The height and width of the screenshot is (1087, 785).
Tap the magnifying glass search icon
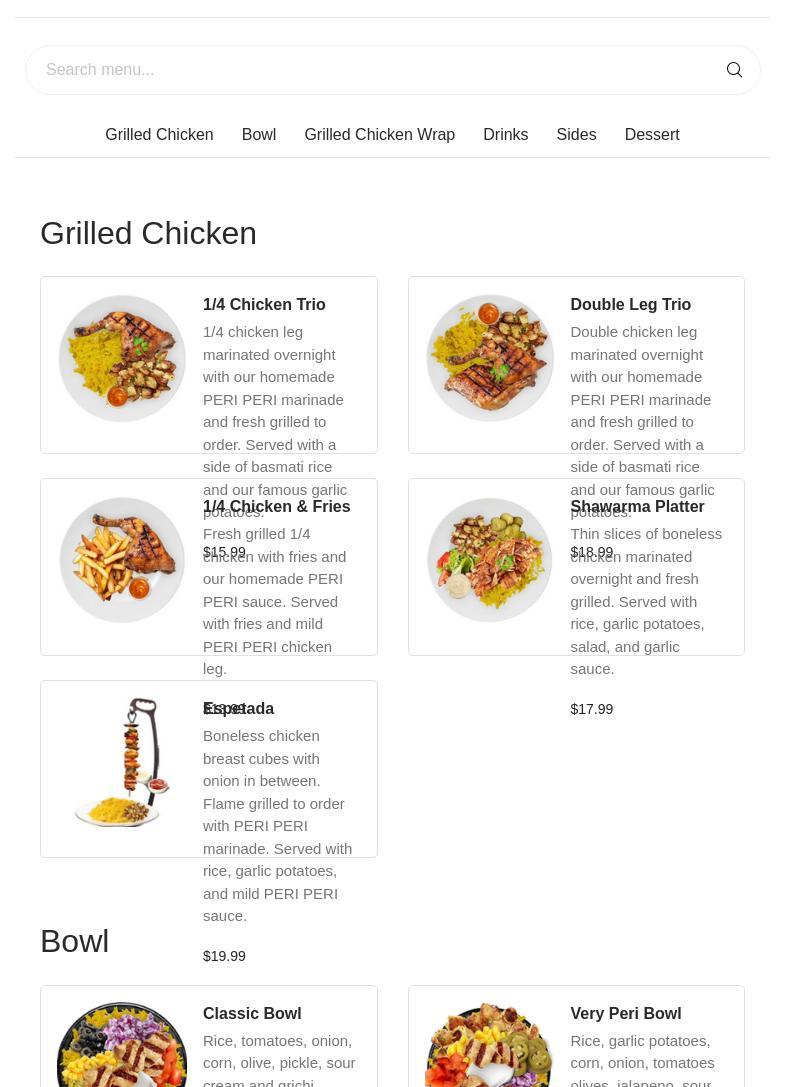click(x=734, y=70)
